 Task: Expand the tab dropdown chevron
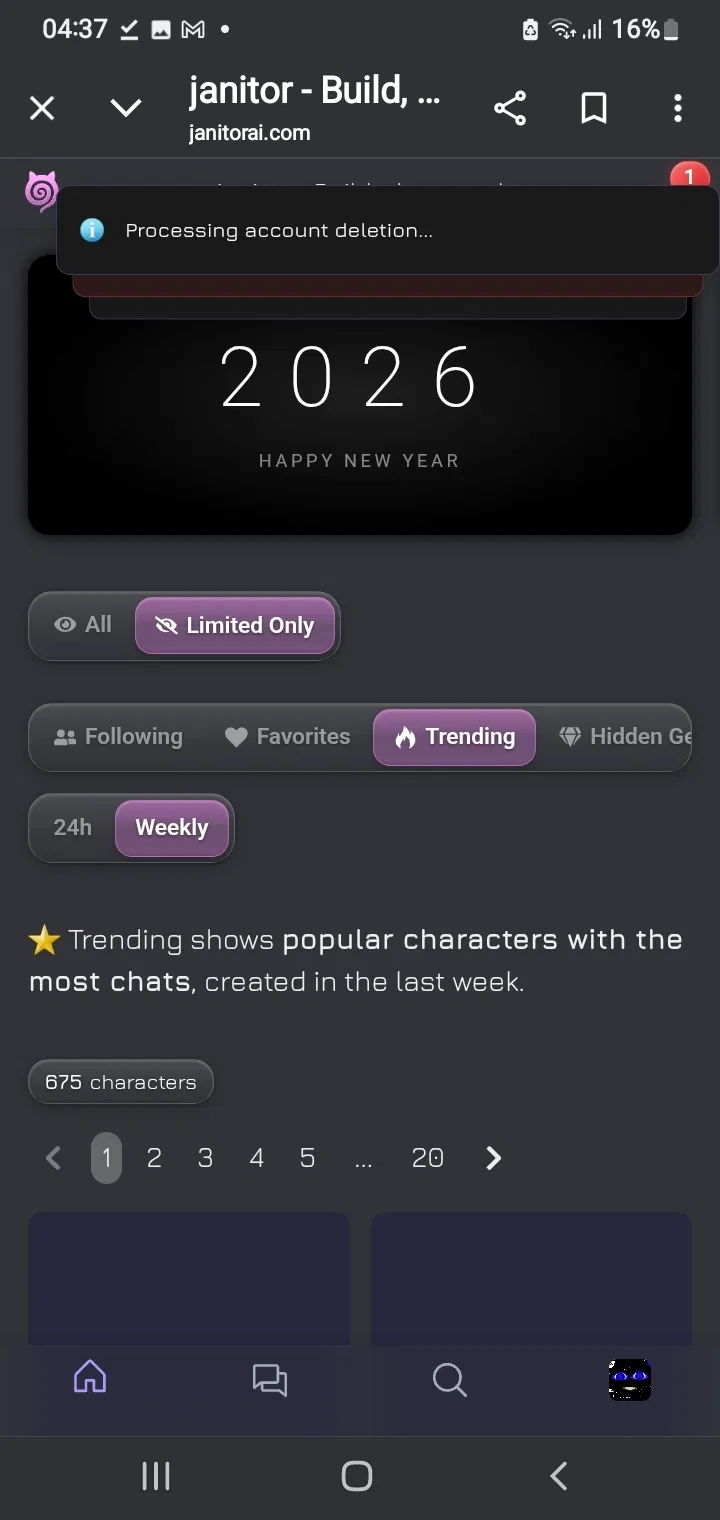pos(126,108)
